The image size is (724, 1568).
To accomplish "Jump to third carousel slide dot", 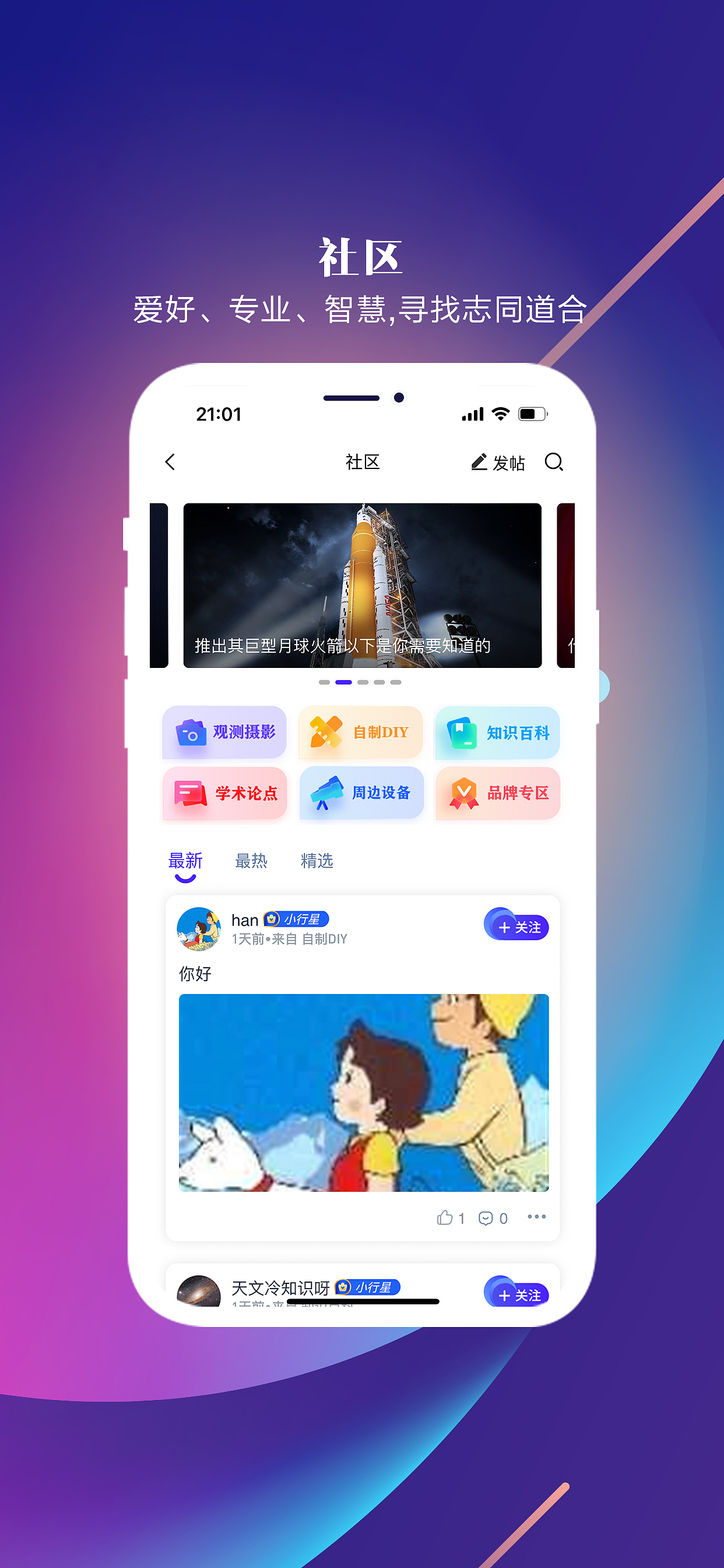I will point(363,682).
